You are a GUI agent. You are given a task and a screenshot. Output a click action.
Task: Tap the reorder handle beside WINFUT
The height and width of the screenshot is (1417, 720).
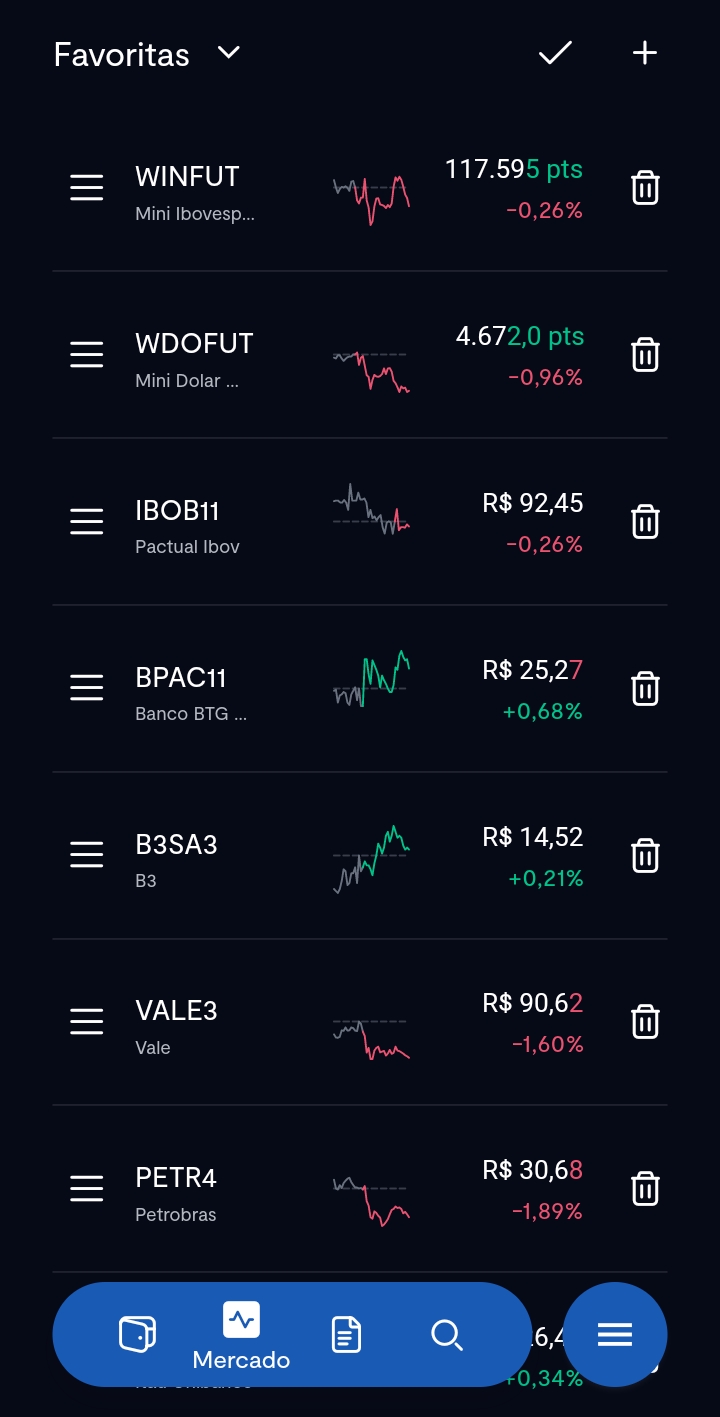87,188
